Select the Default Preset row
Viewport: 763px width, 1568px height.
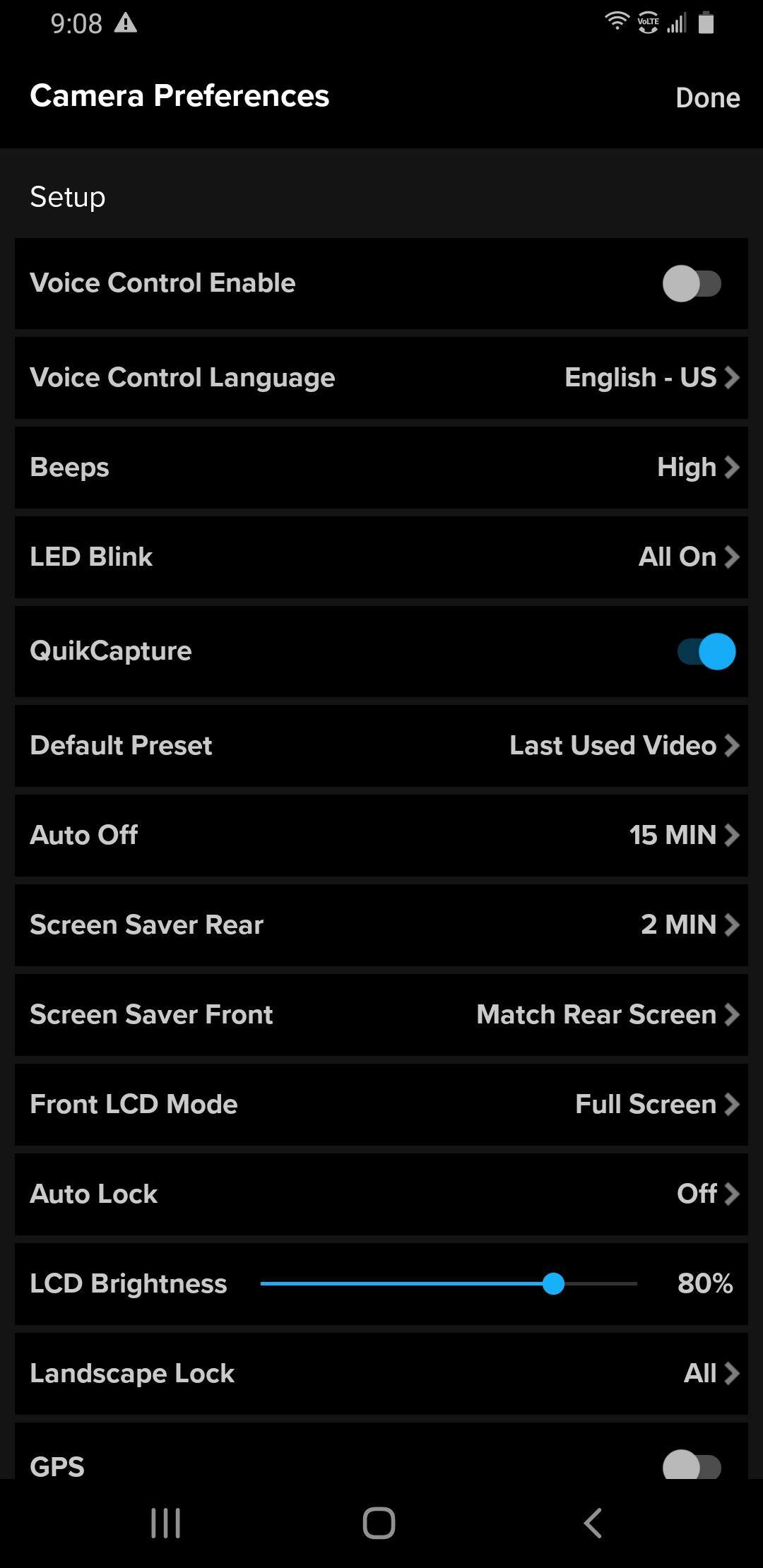point(381,746)
